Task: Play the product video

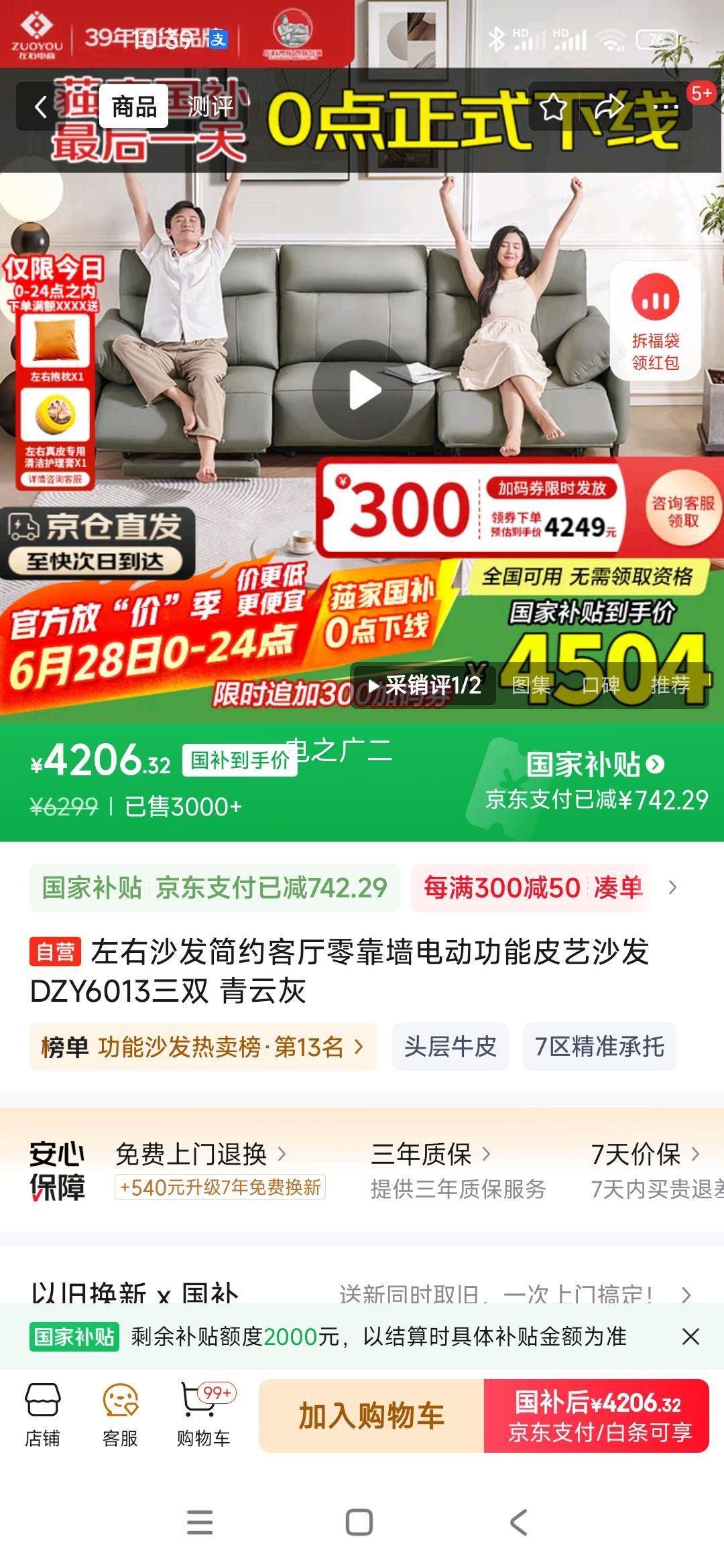Action: tap(363, 391)
